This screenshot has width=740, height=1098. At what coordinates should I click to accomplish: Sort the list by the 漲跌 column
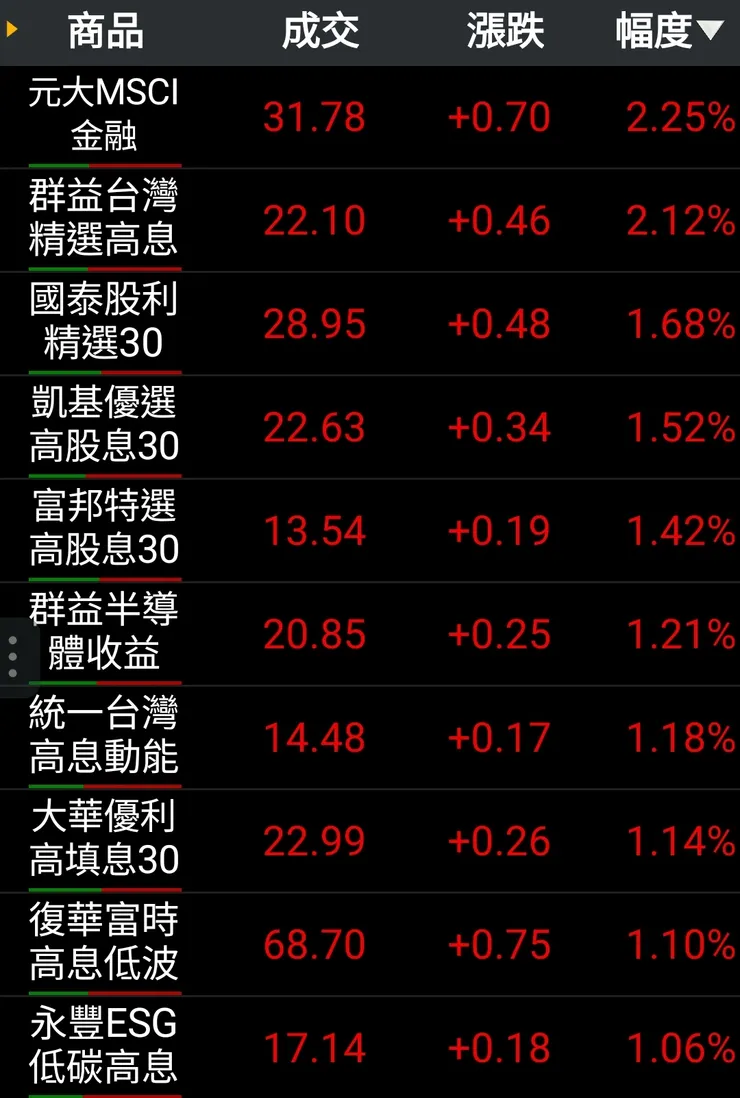(504, 31)
